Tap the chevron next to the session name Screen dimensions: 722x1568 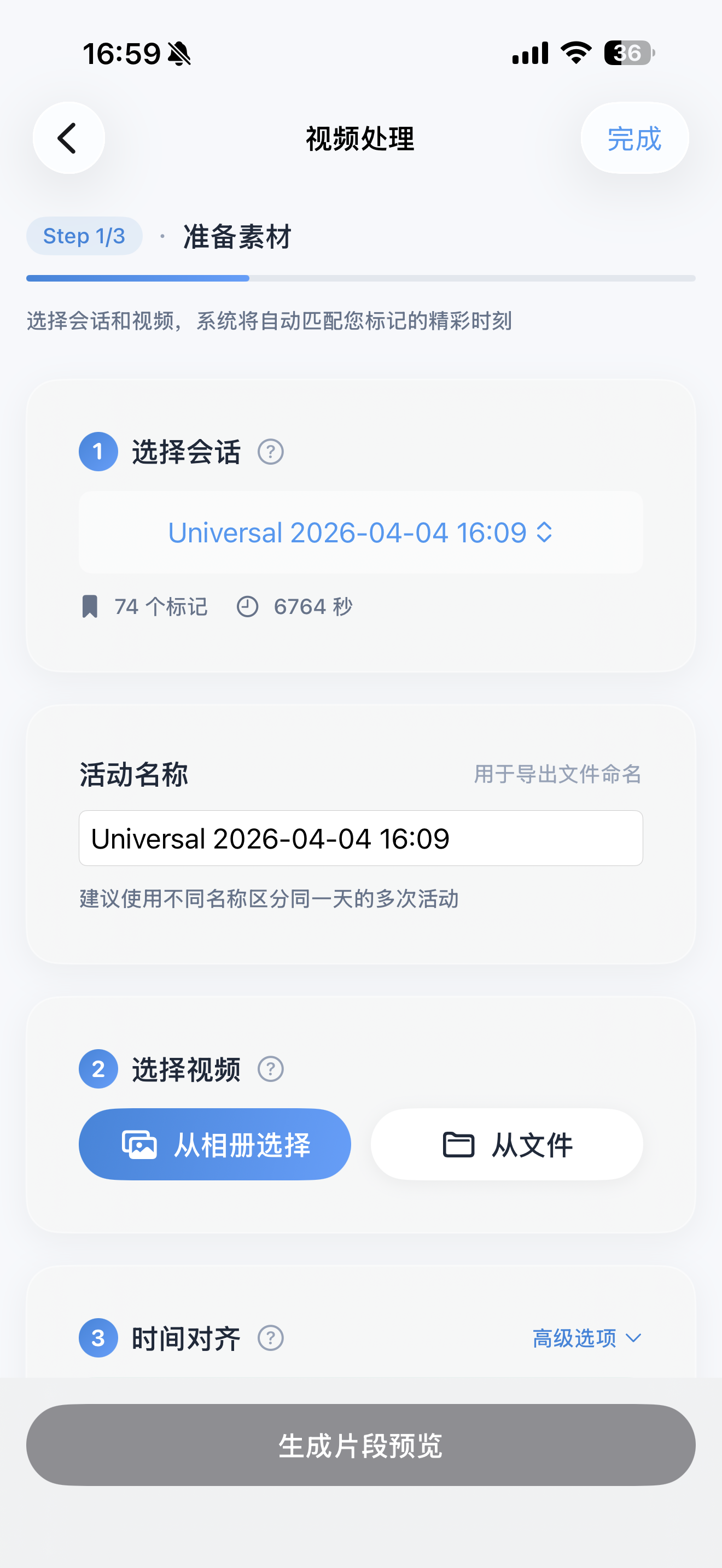(544, 532)
